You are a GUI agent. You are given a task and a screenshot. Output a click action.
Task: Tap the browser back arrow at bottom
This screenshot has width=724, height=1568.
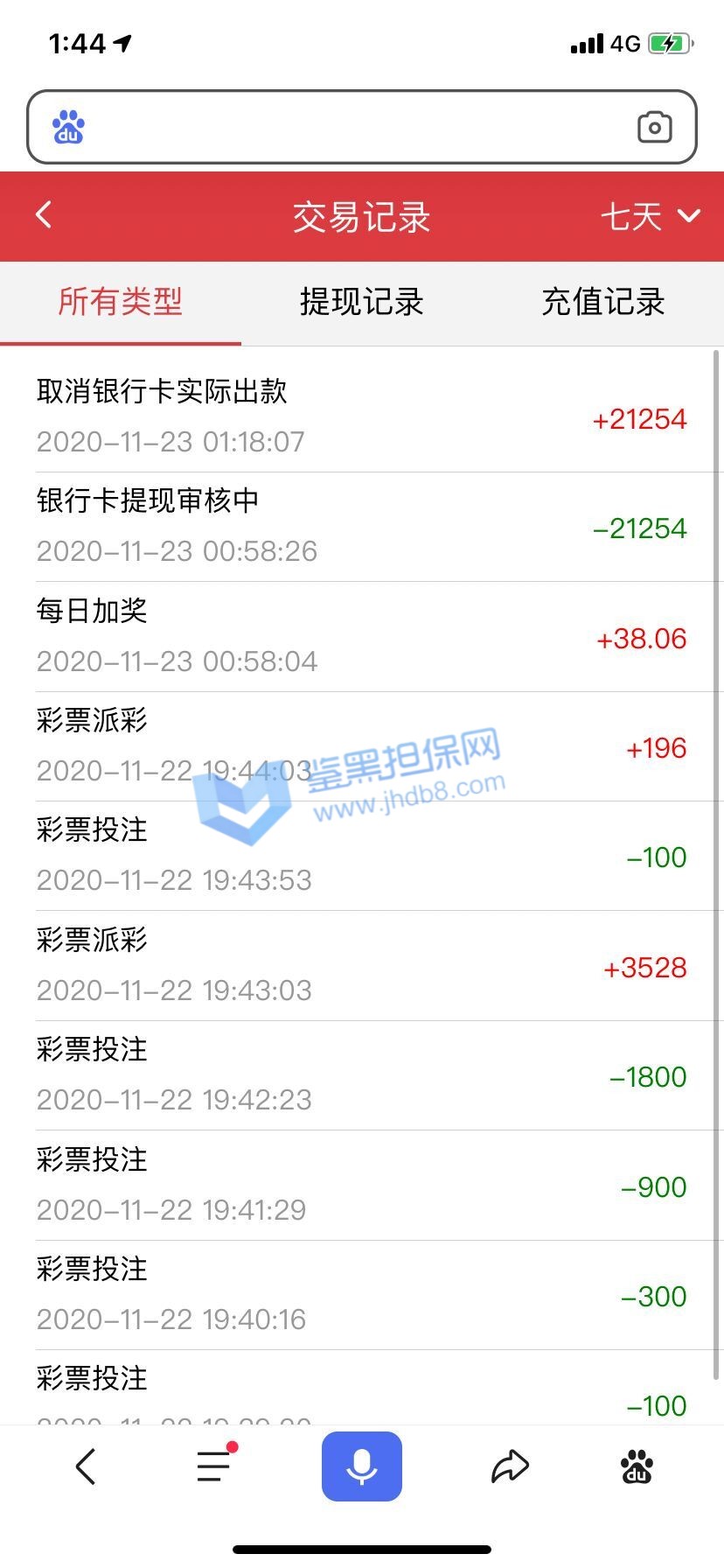[85, 1466]
